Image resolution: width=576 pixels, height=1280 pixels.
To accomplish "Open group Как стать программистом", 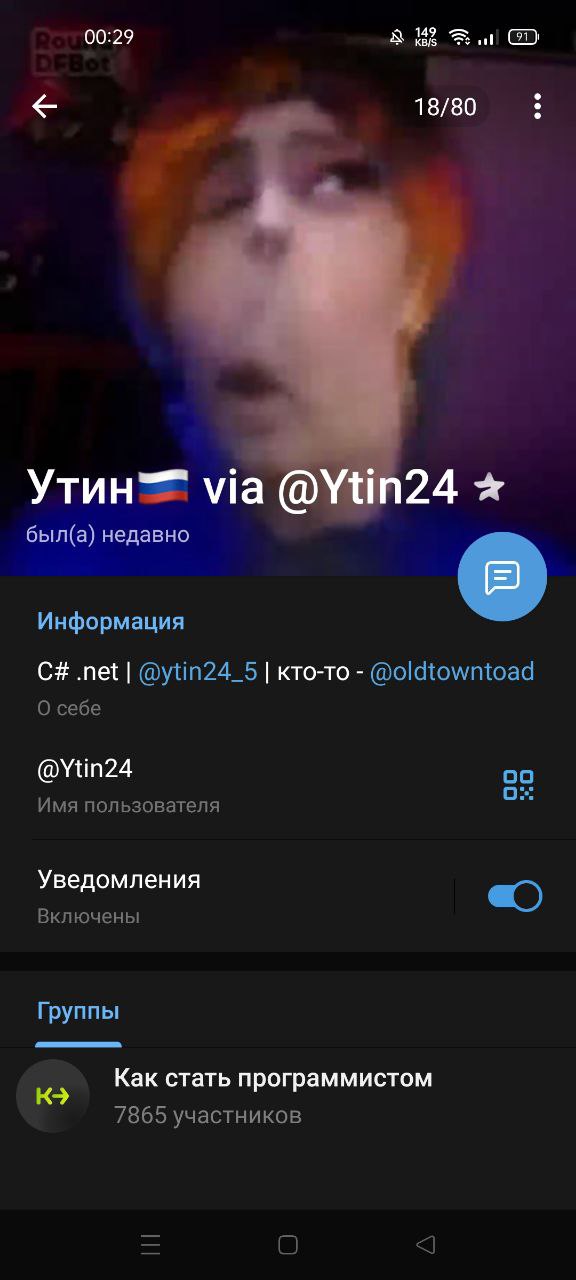I will [288, 1096].
